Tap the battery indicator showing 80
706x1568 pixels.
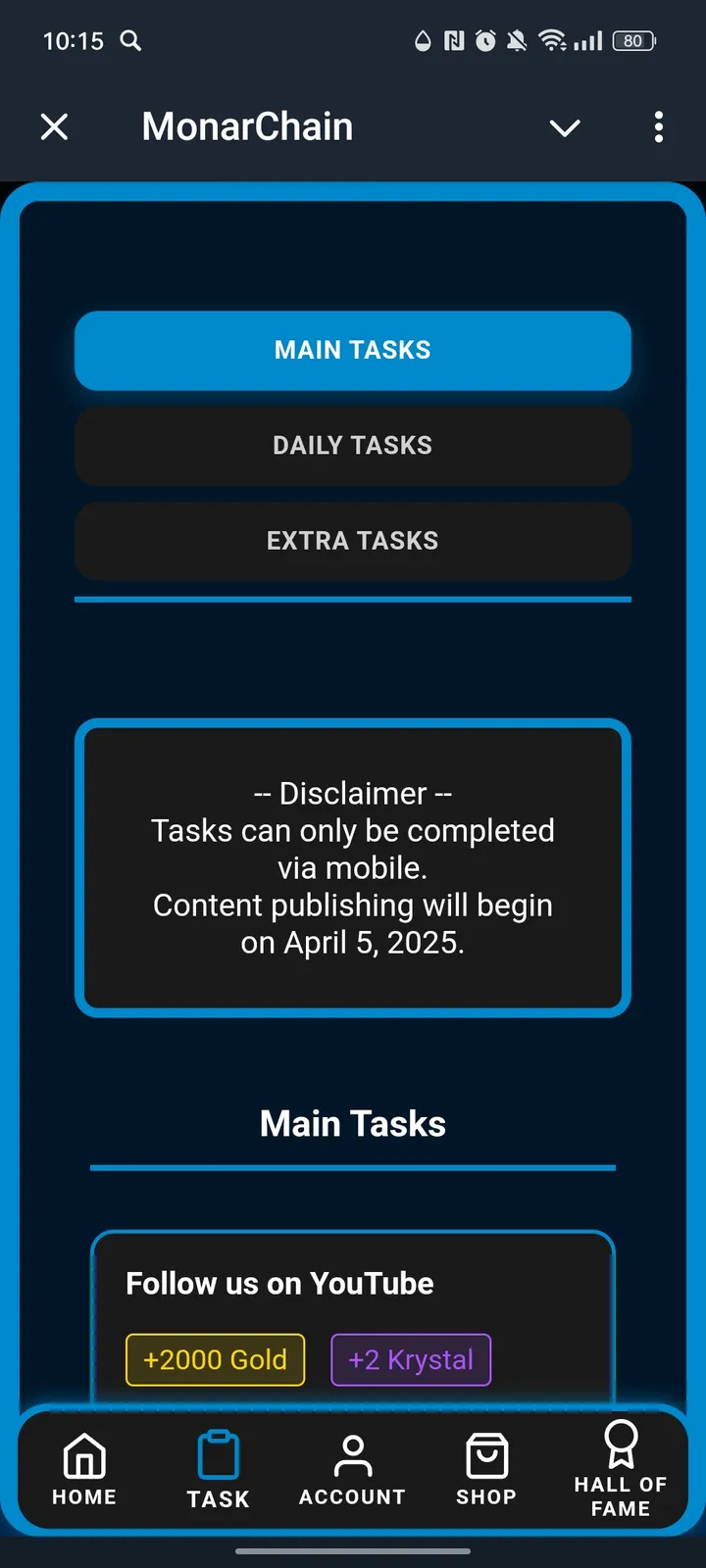tap(633, 41)
